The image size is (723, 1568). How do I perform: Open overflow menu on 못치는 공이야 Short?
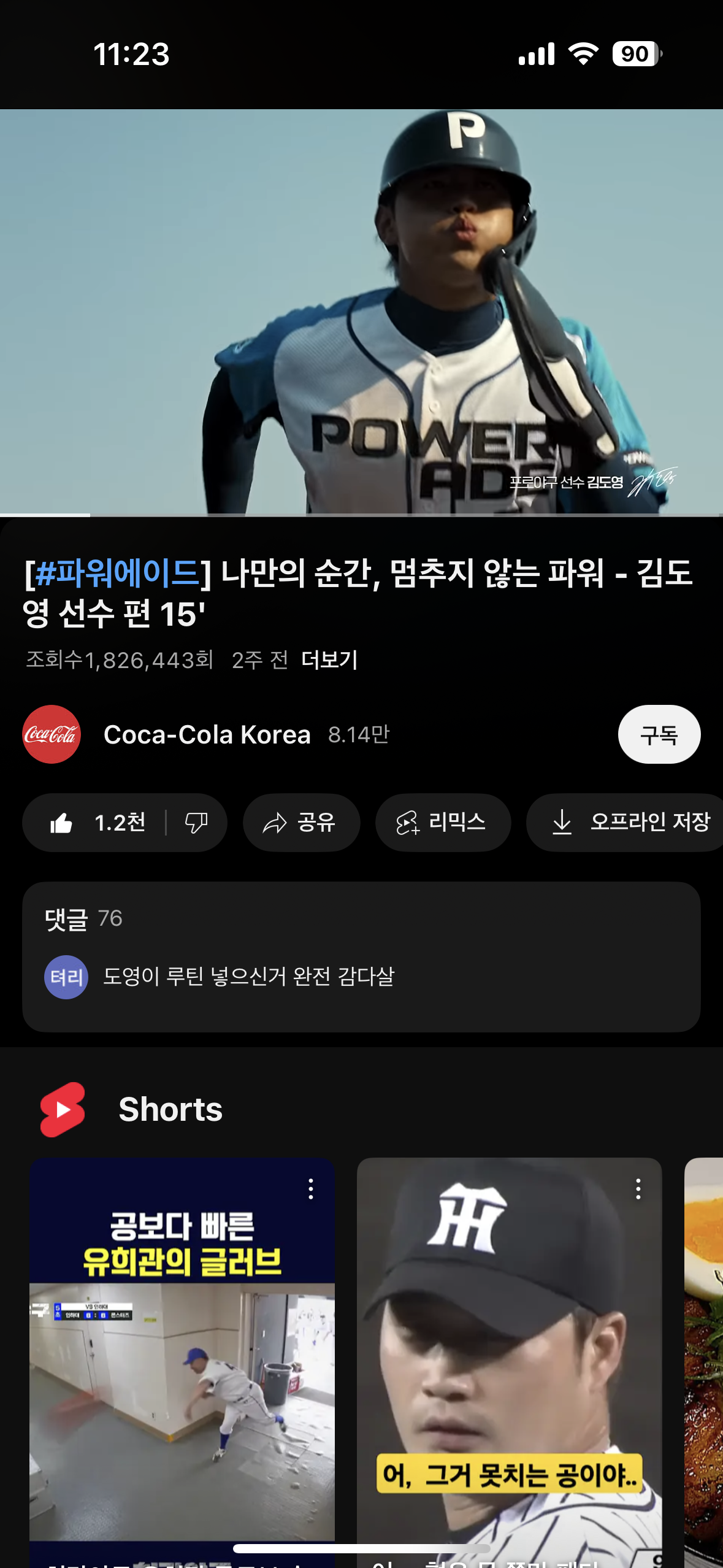[x=638, y=1189]
